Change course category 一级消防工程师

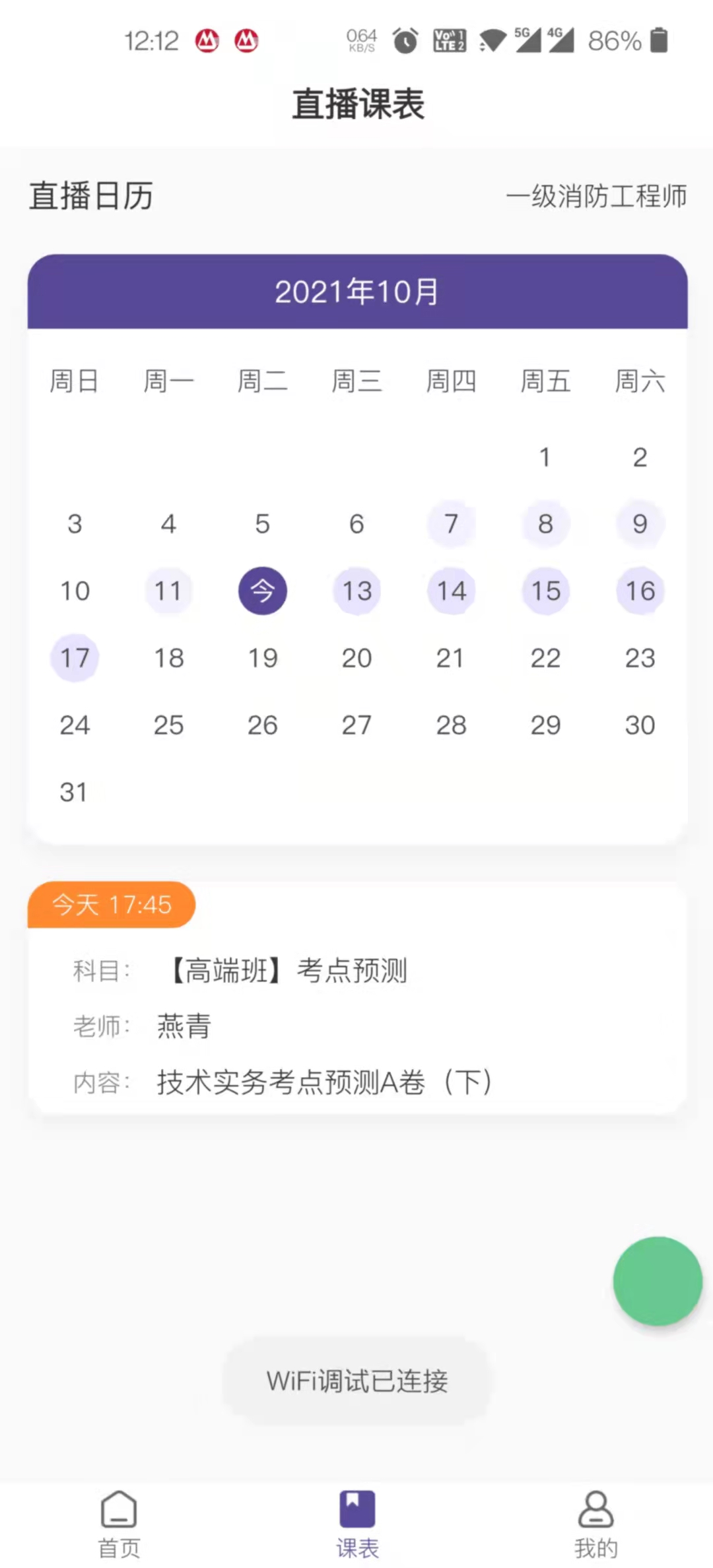[x=596, y=196]
